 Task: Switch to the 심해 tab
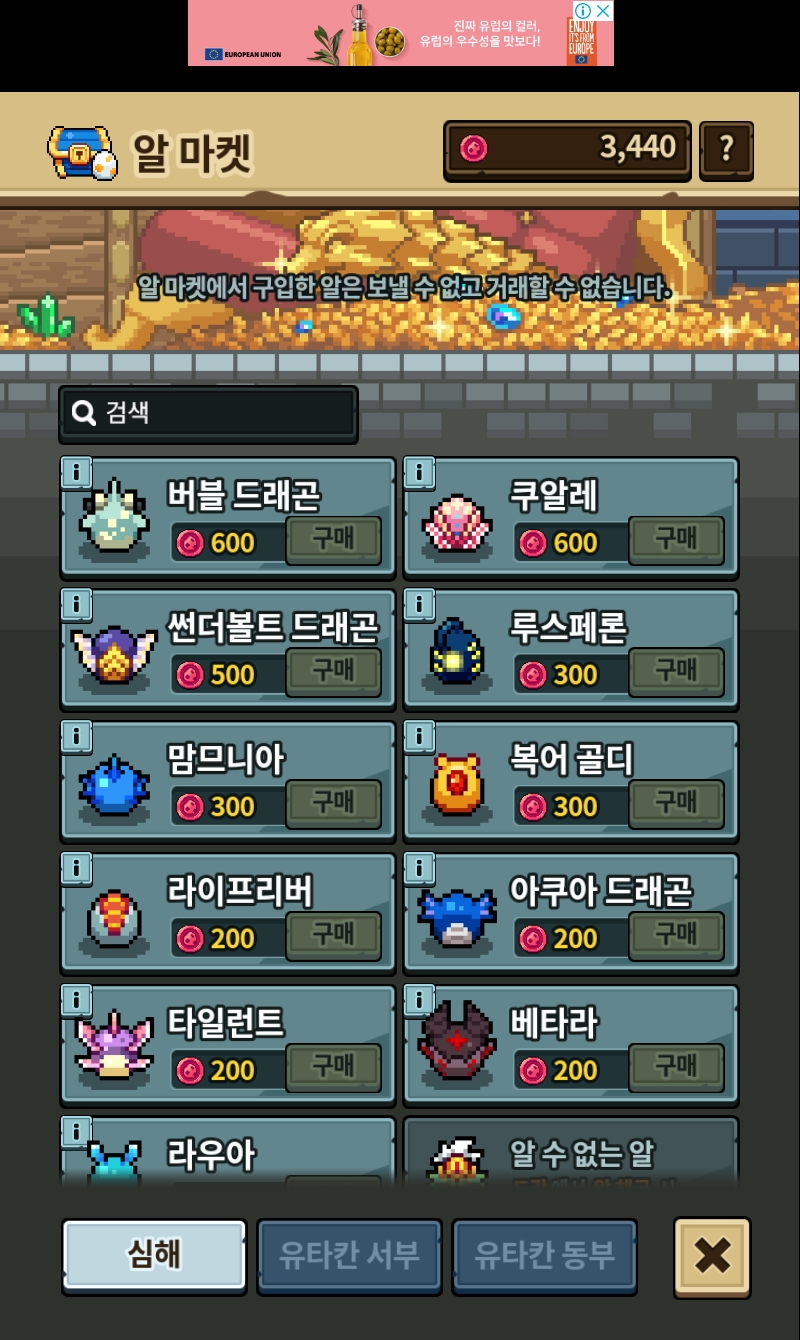[x=154, y=1255]
